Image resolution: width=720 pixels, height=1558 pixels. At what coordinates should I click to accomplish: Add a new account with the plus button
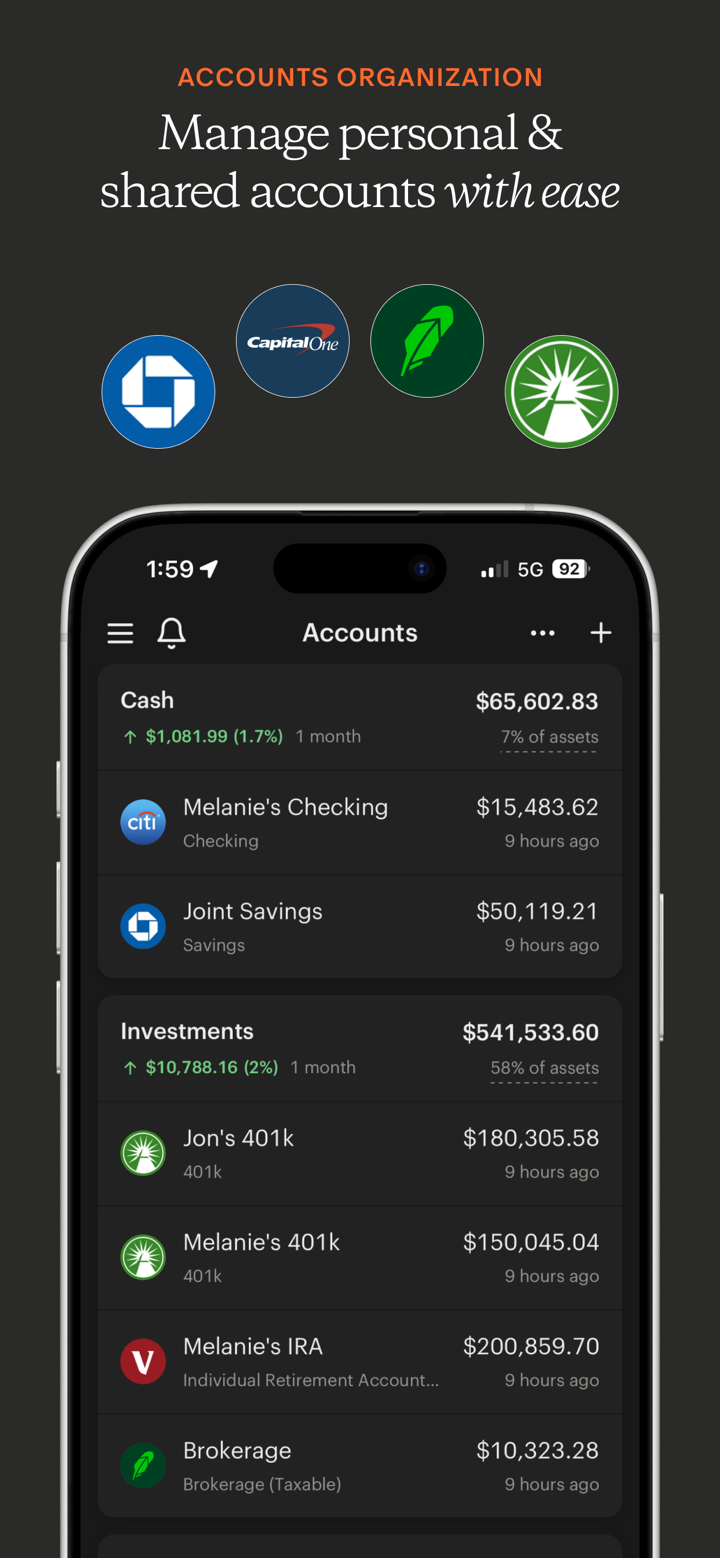pyautogui.click(x=601, y=632)
